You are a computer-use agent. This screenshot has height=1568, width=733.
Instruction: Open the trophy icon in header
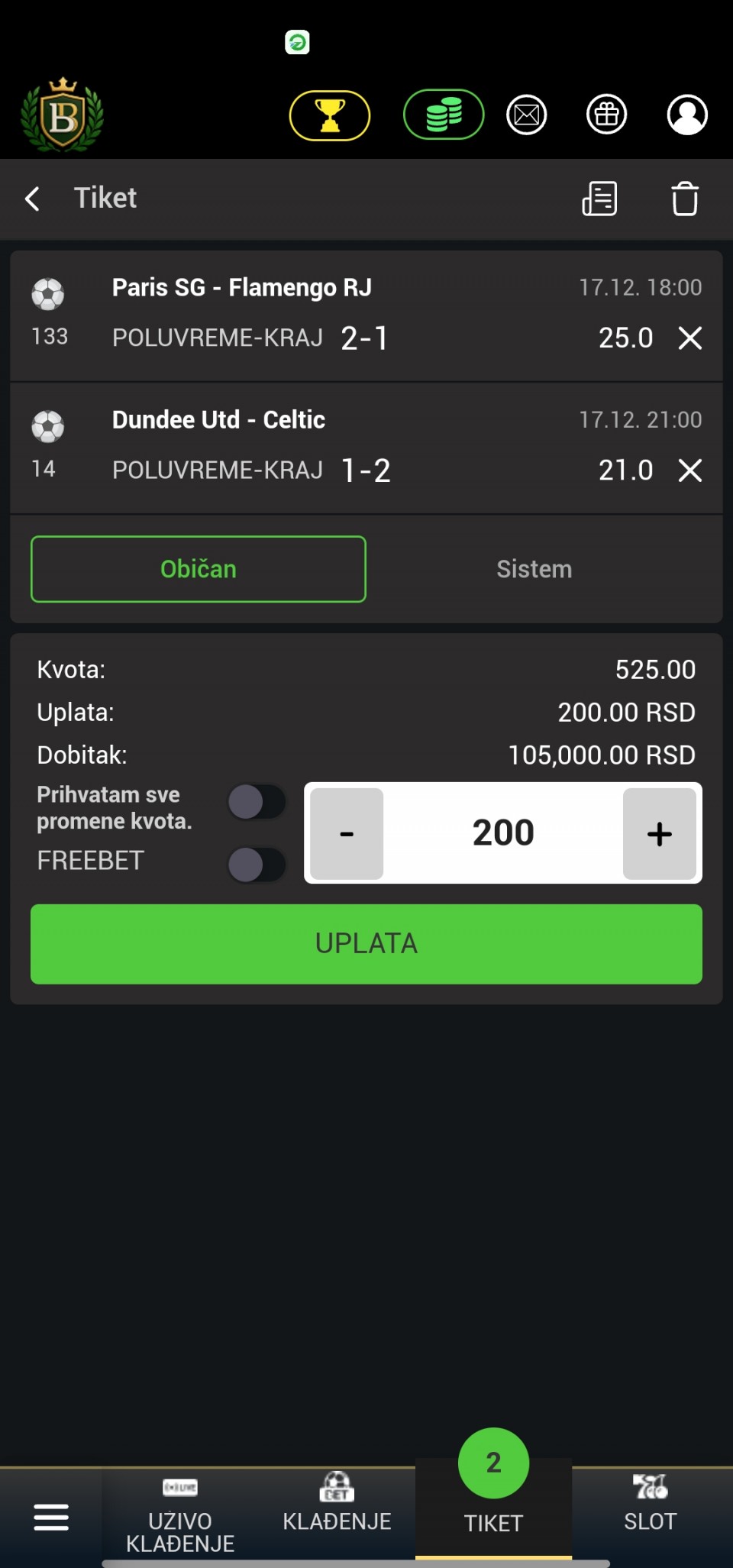pyautogui.click(x=330, y=115)
